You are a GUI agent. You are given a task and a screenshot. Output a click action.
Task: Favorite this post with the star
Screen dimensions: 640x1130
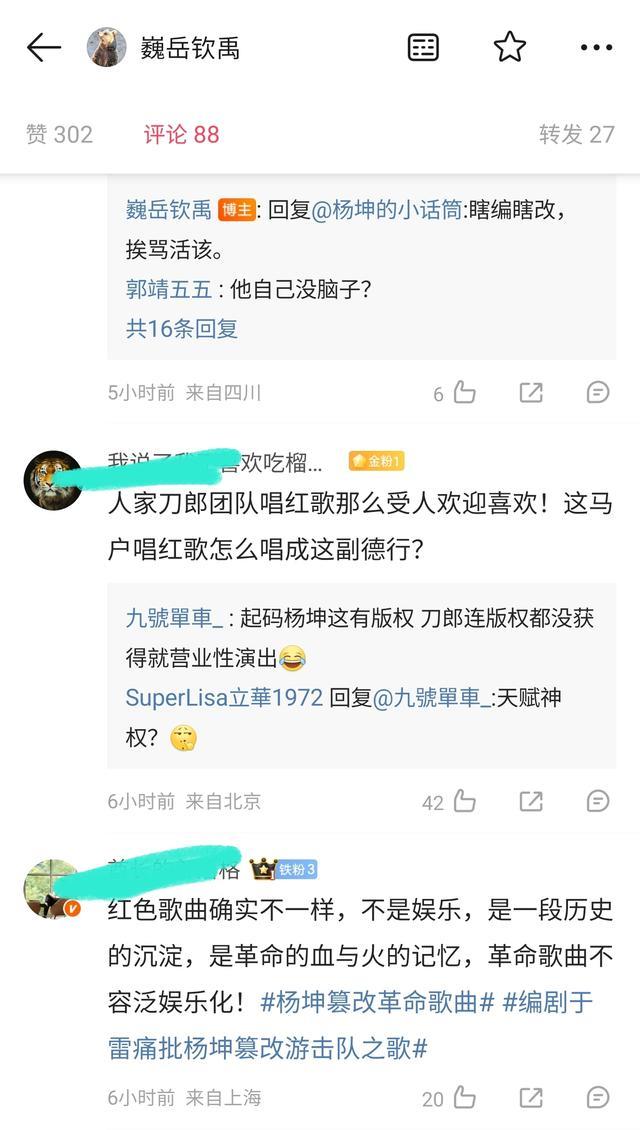point(510,47)
